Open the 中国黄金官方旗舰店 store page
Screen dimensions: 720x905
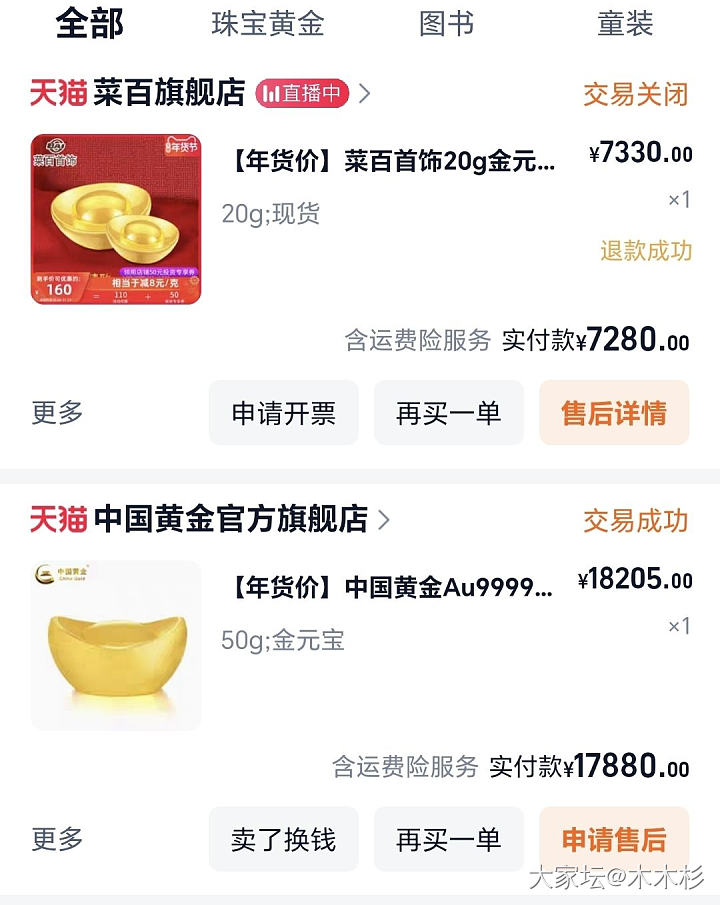point(230,519)
